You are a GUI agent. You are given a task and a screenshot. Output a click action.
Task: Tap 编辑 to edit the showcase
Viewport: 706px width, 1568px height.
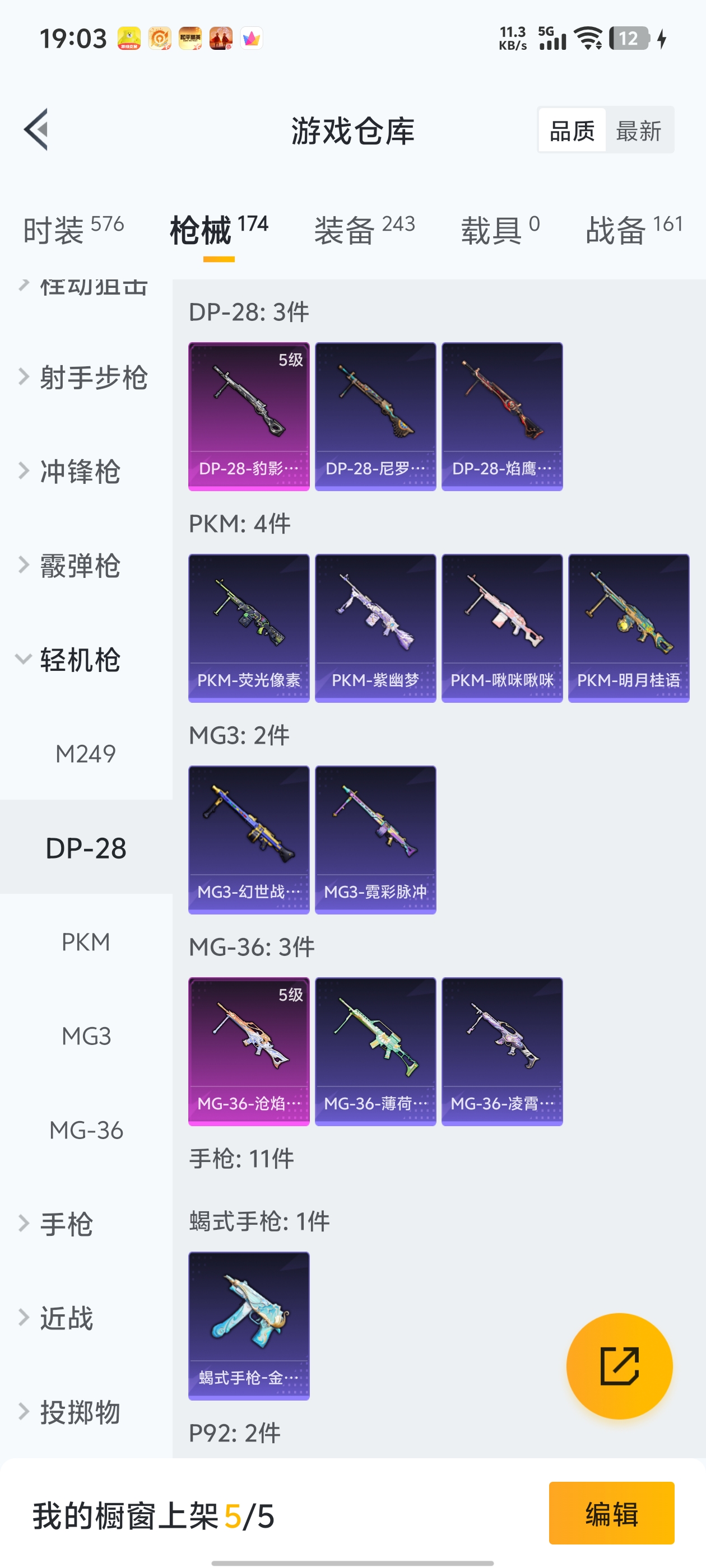tap(611, 1513)
